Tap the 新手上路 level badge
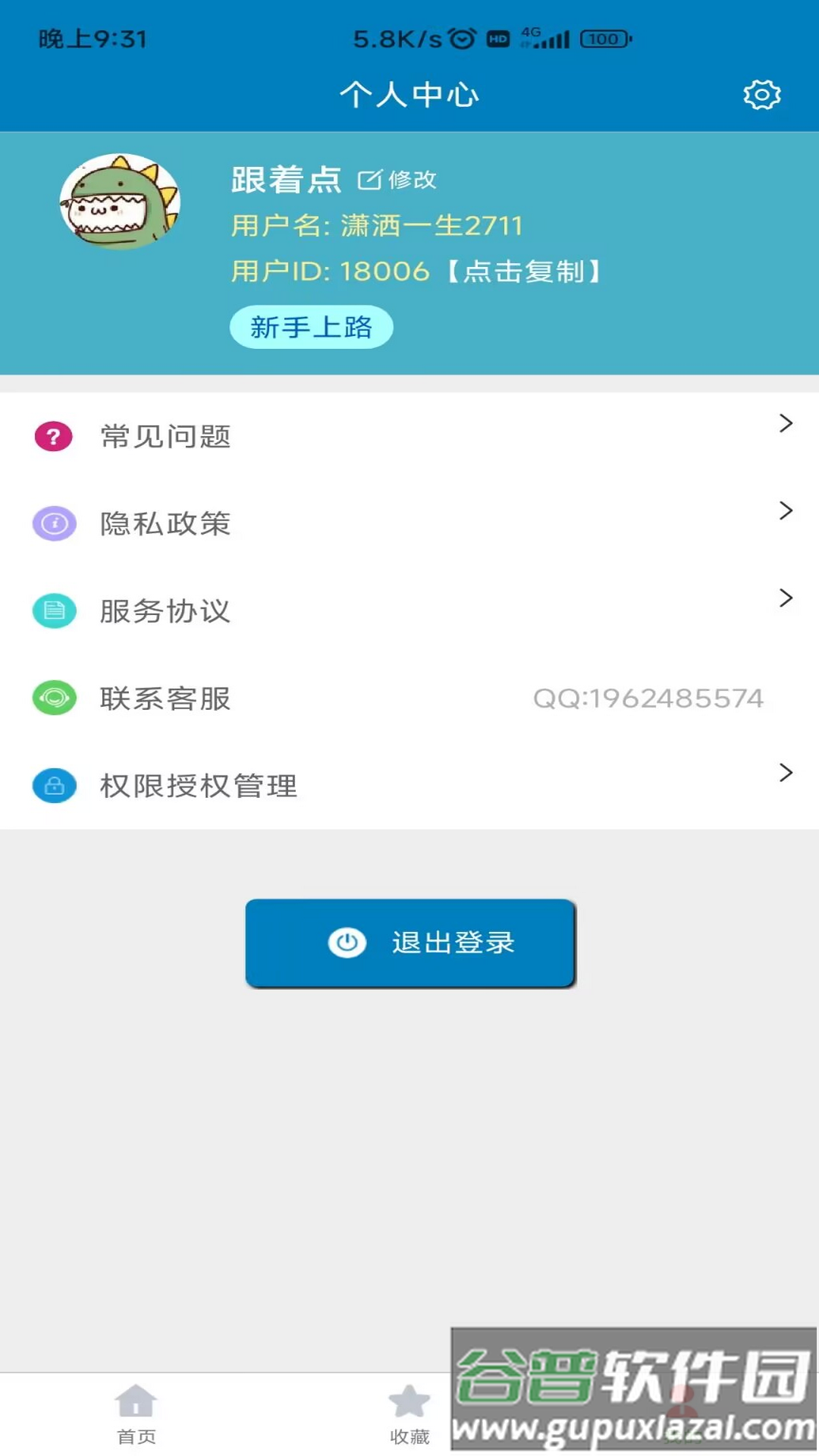This screenshot has height=1456, width=819. [311, 327]
